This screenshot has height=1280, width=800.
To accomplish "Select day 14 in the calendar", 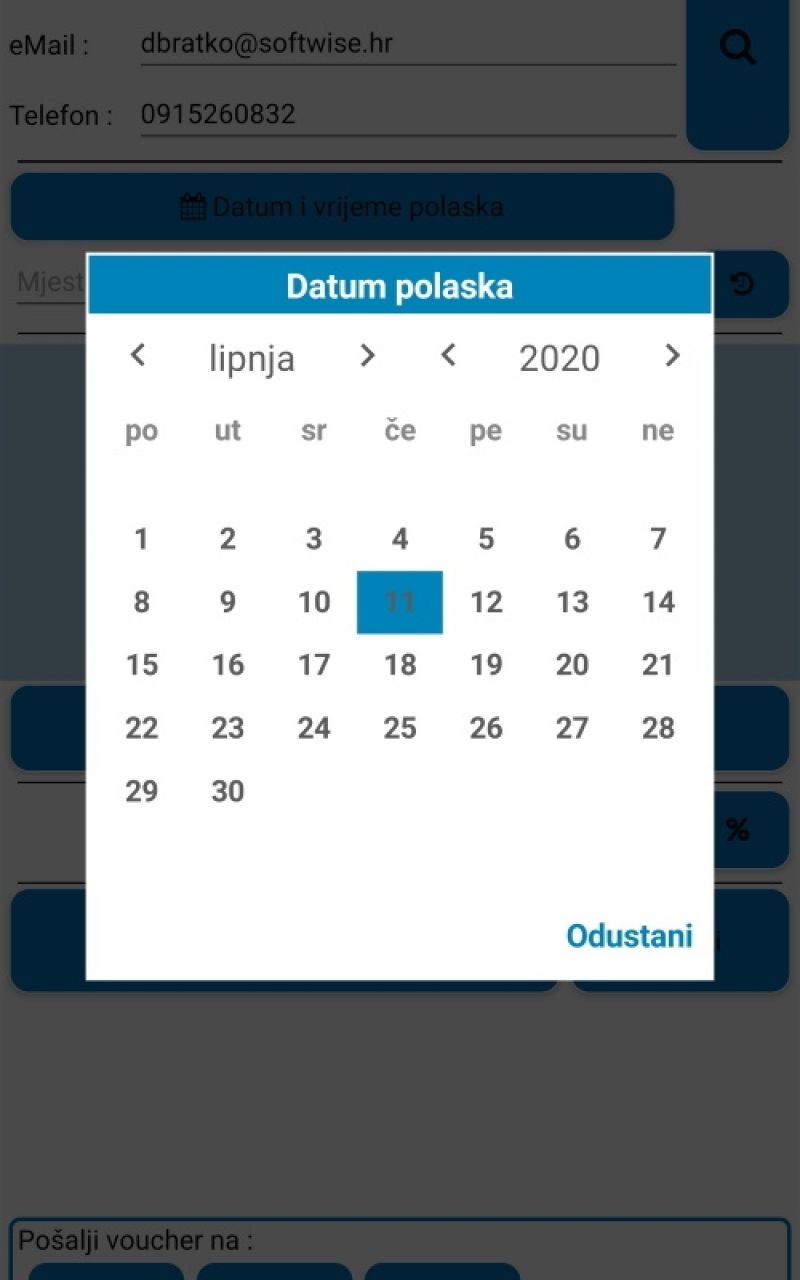I will (658, 602).
